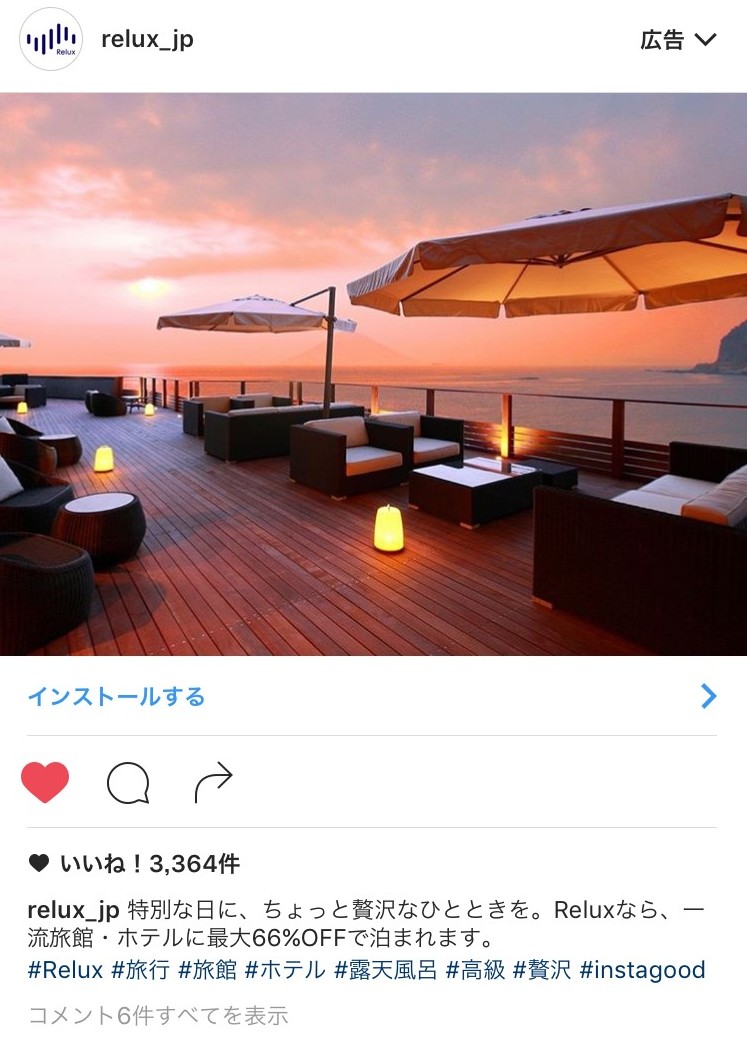The width and height of the screenshot is (747, 1047).
Task: View the いいね！3,364件 likes list
Action: click(x=148, y=864)
